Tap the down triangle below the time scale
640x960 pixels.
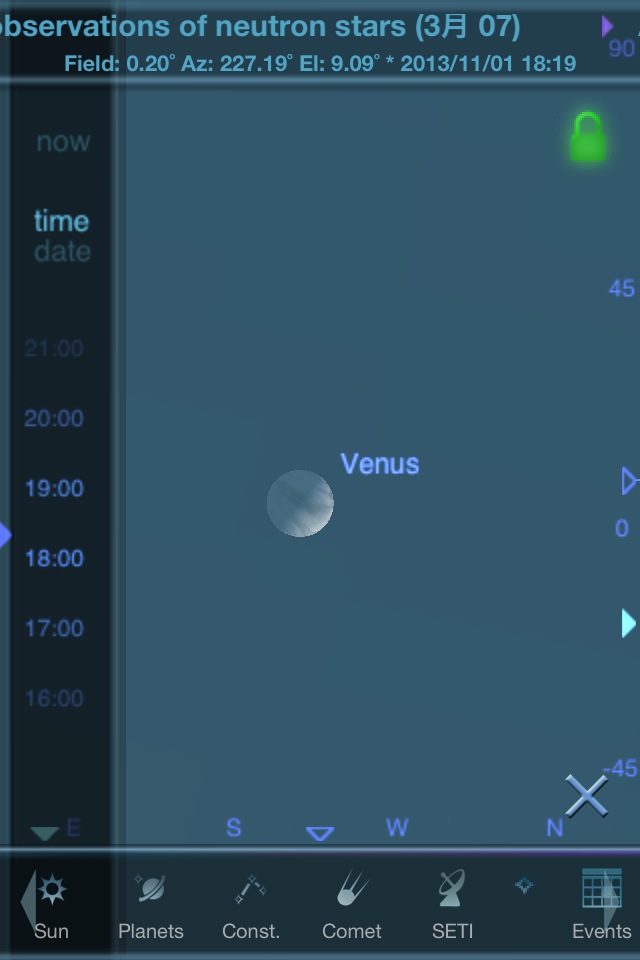pos(45,833)
